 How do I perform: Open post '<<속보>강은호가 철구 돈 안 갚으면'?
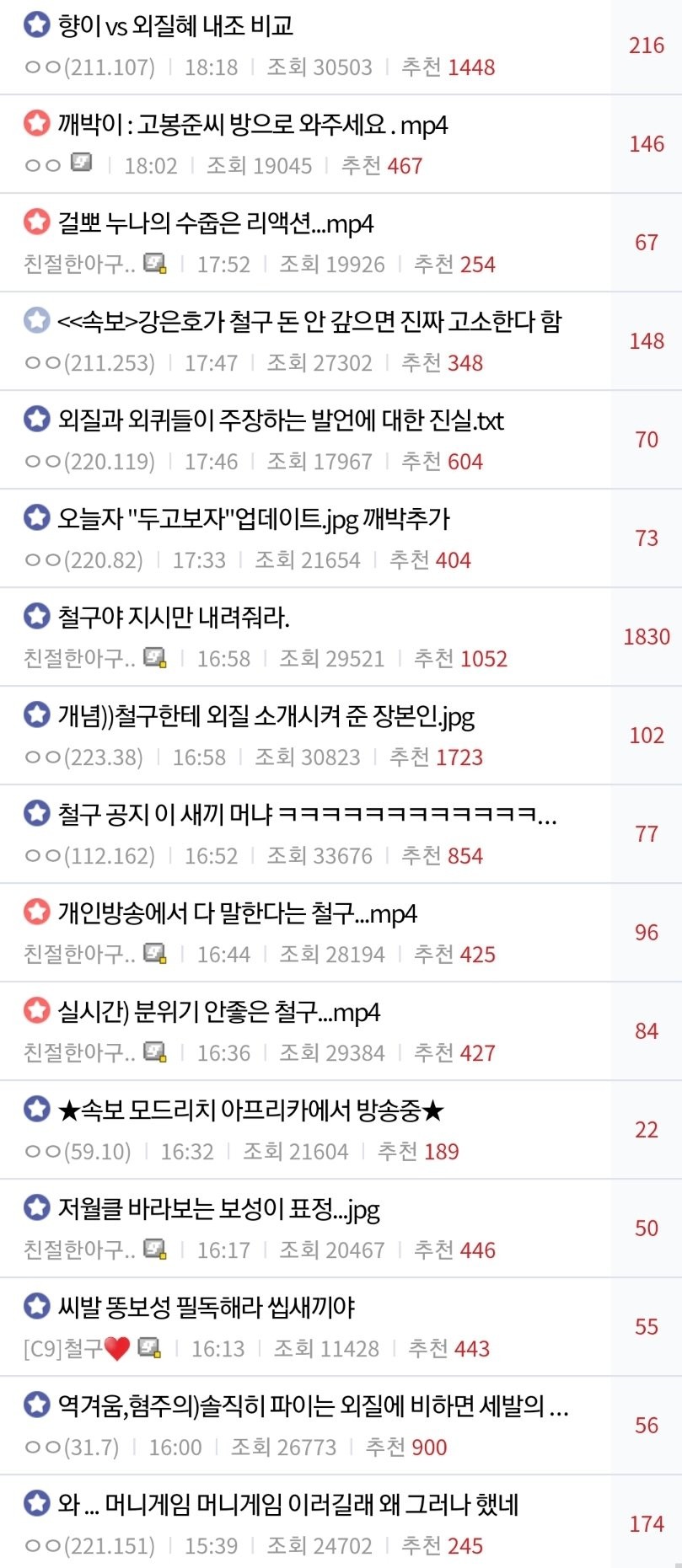(x=309, y=322)
